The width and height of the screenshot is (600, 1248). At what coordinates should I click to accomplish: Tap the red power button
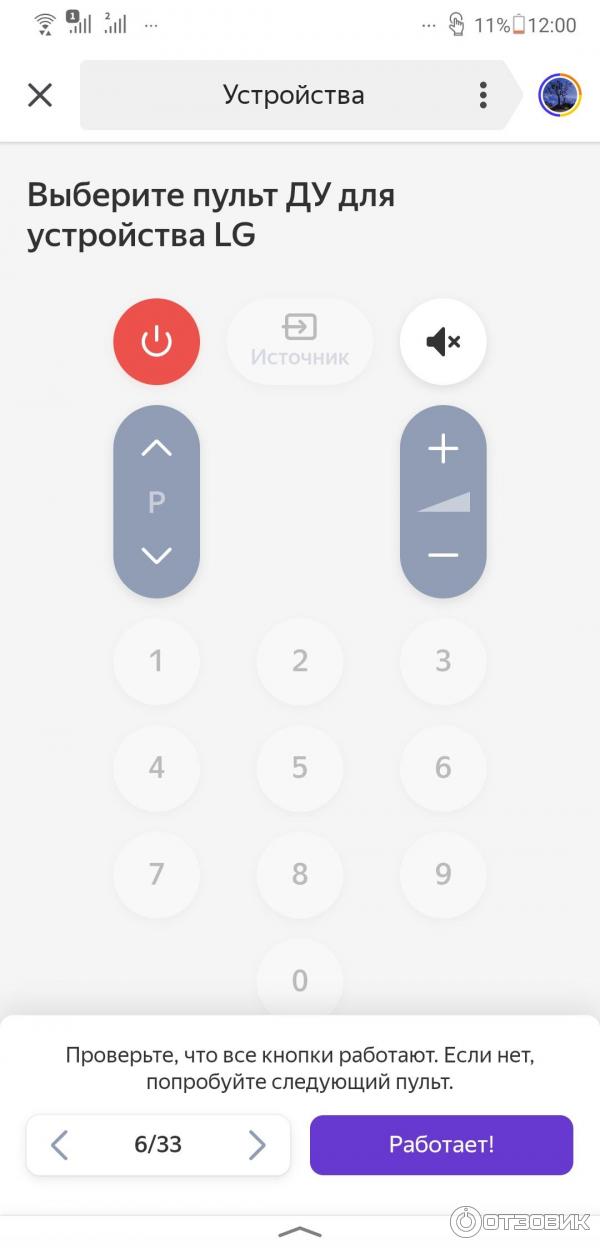(x=156, y=342)
